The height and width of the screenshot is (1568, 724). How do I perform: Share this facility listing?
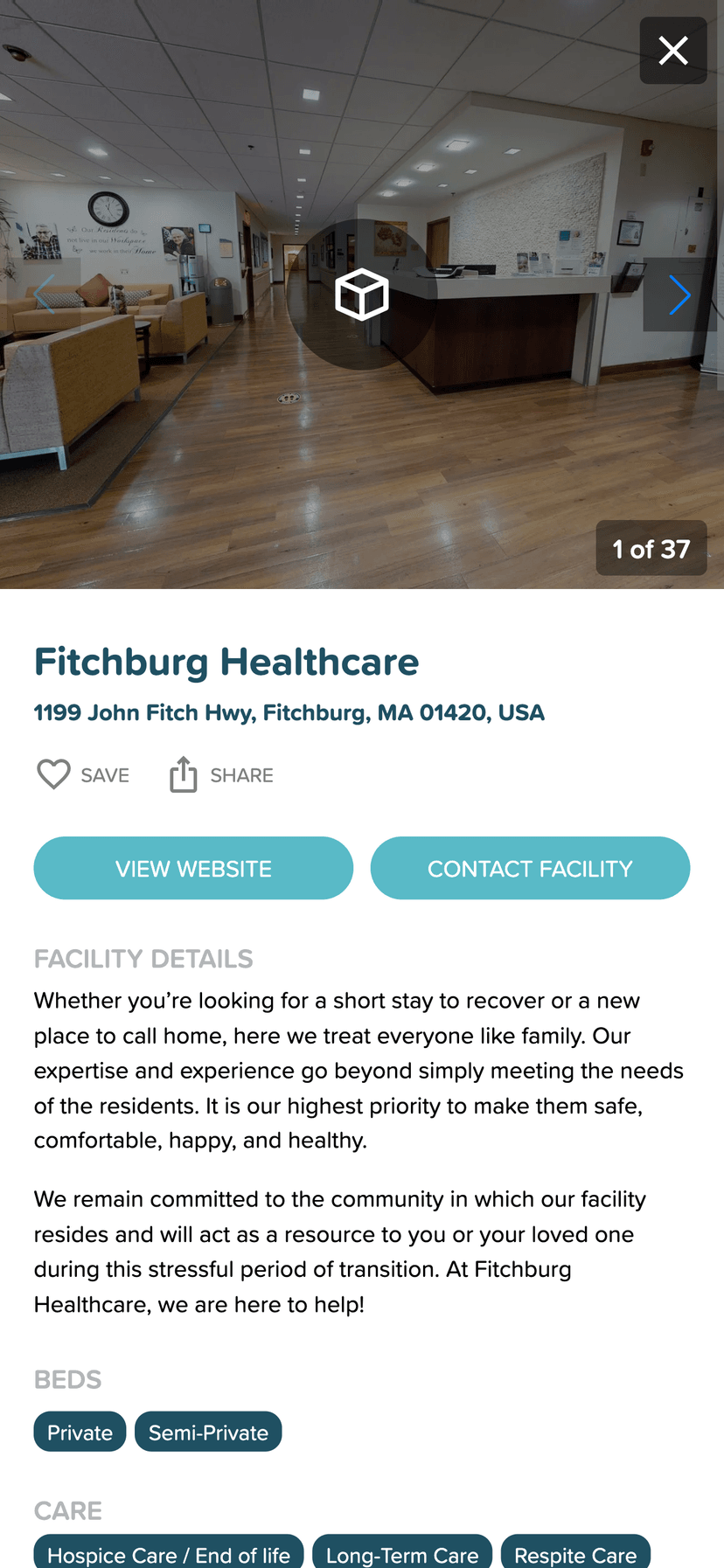pyautogui.click(x=221, y=774)
